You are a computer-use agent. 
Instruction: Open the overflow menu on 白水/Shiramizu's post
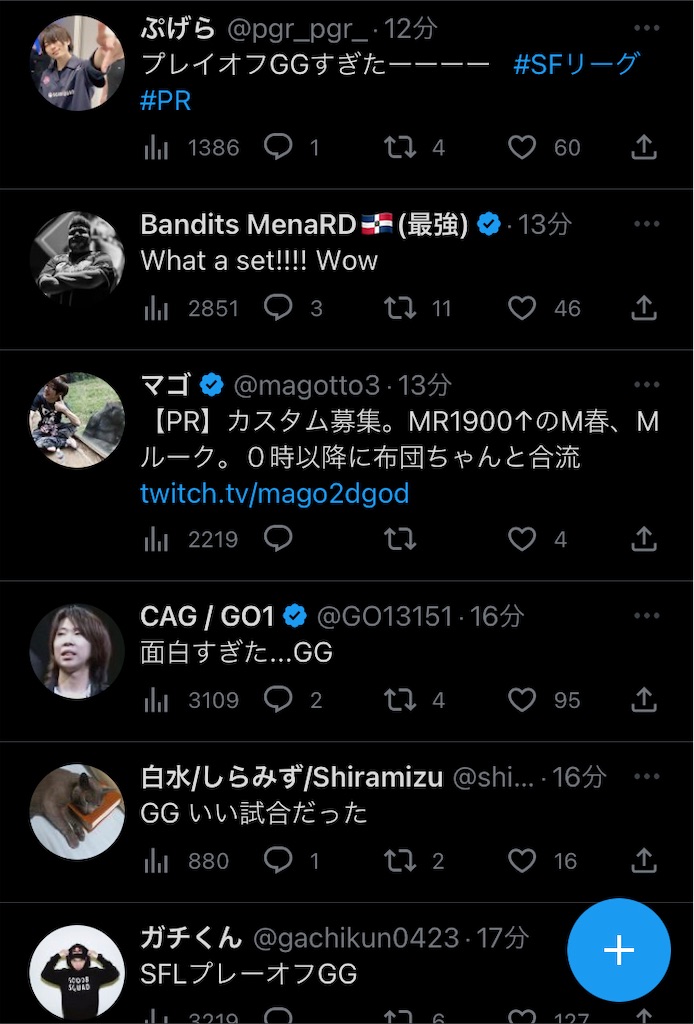tap(647, 777)
